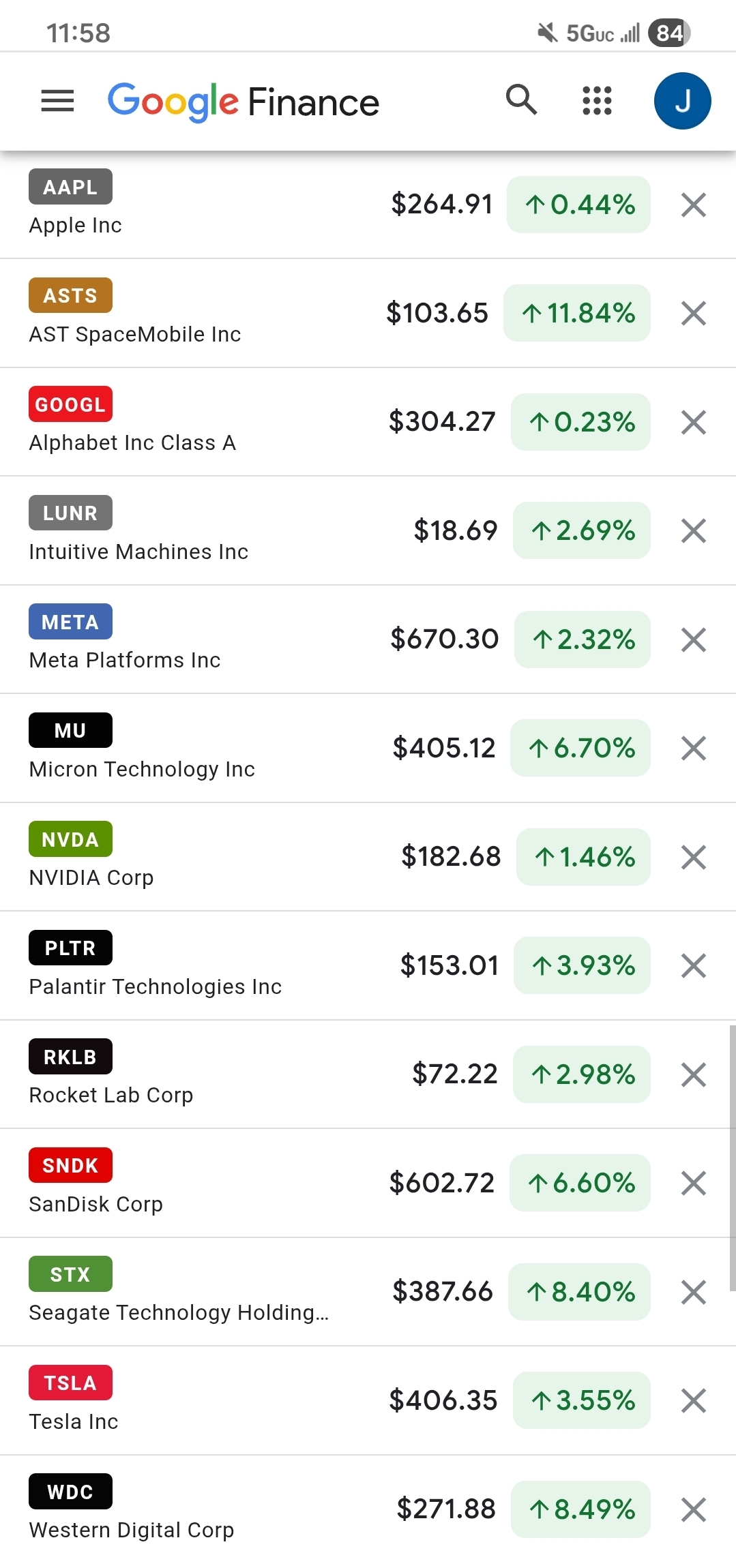Remove NVDA from the watchlist
The height and width of the screenshot is (1568, 736).
pos(693,857)
